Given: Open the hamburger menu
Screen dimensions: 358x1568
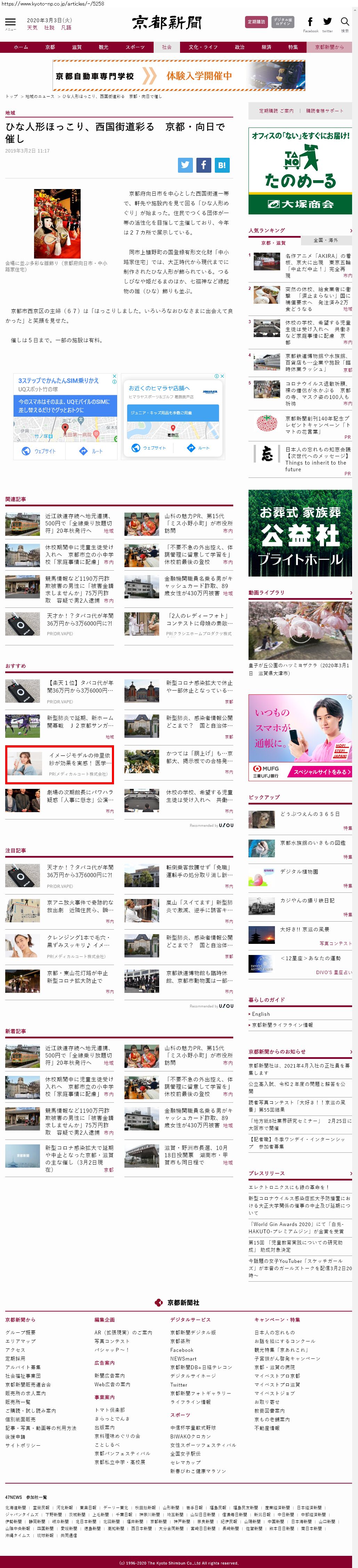Looking at the screenshot, I should (x=10, y=23).
